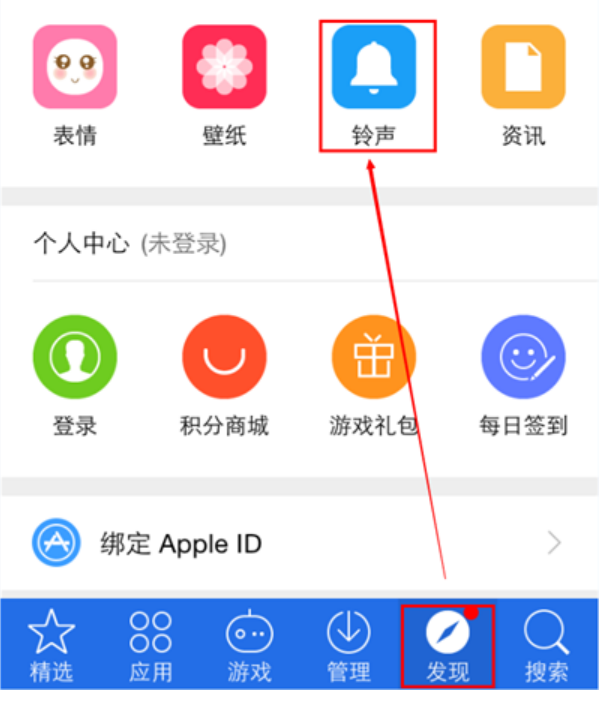Select the 发现 discover tab
The width and height of the screenshot is (611, 708).
pos(447,646)
